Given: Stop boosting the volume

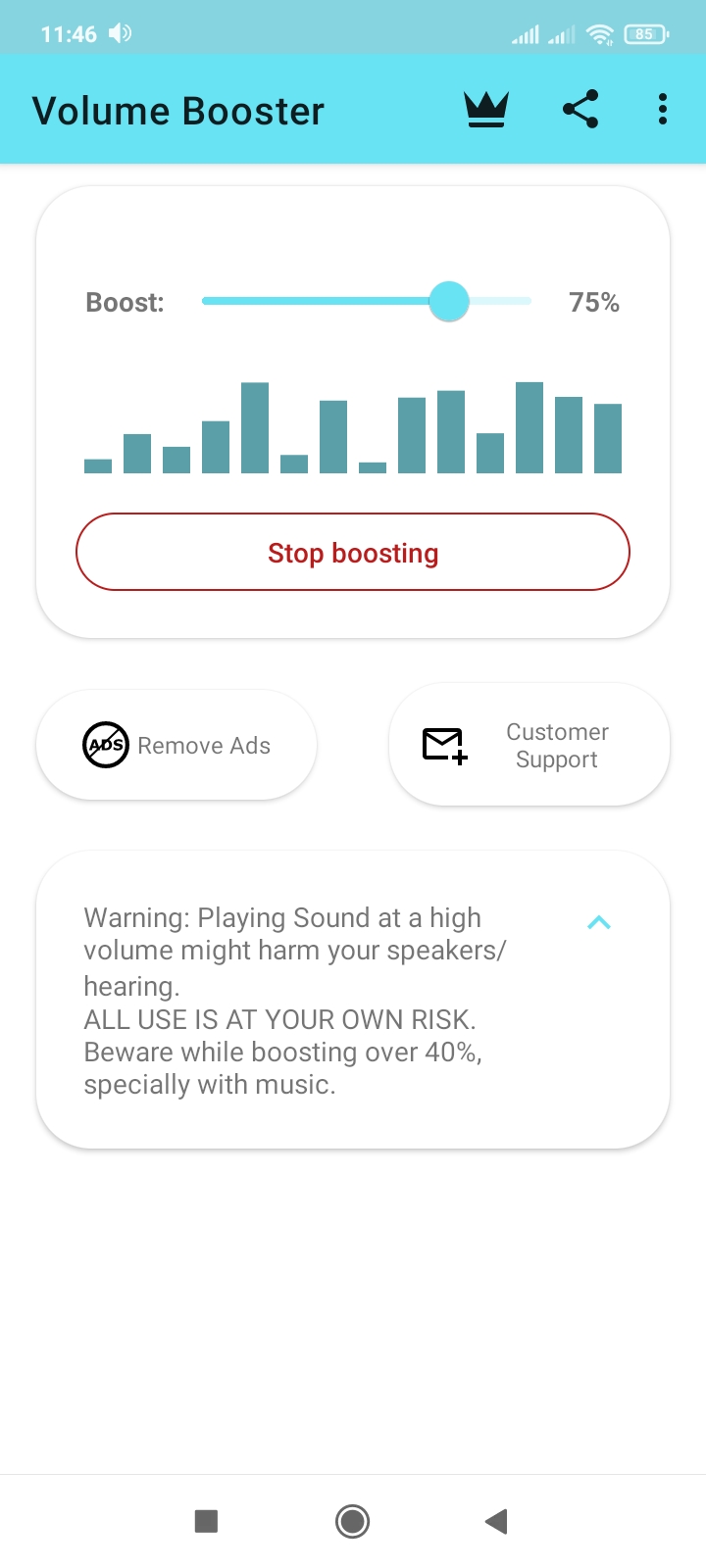Looking at the screenshot, I should pyautogui.click(x=353, y=552).
